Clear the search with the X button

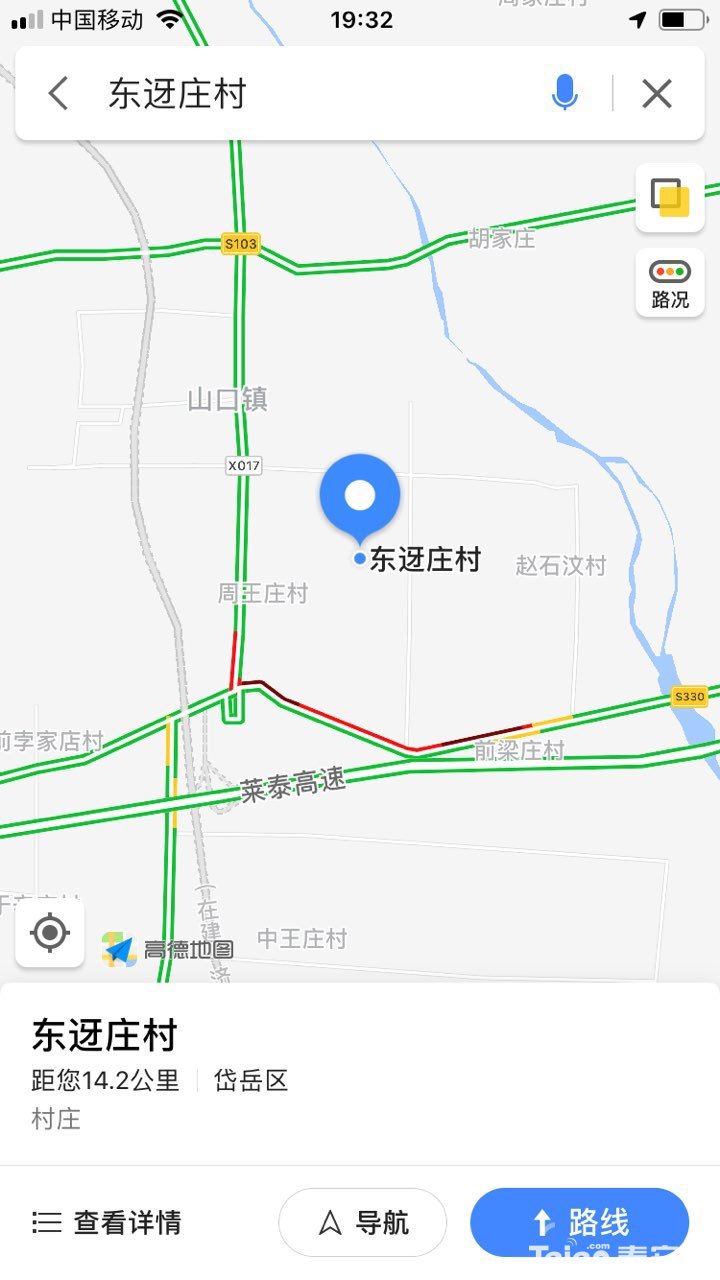click(656, 94)
